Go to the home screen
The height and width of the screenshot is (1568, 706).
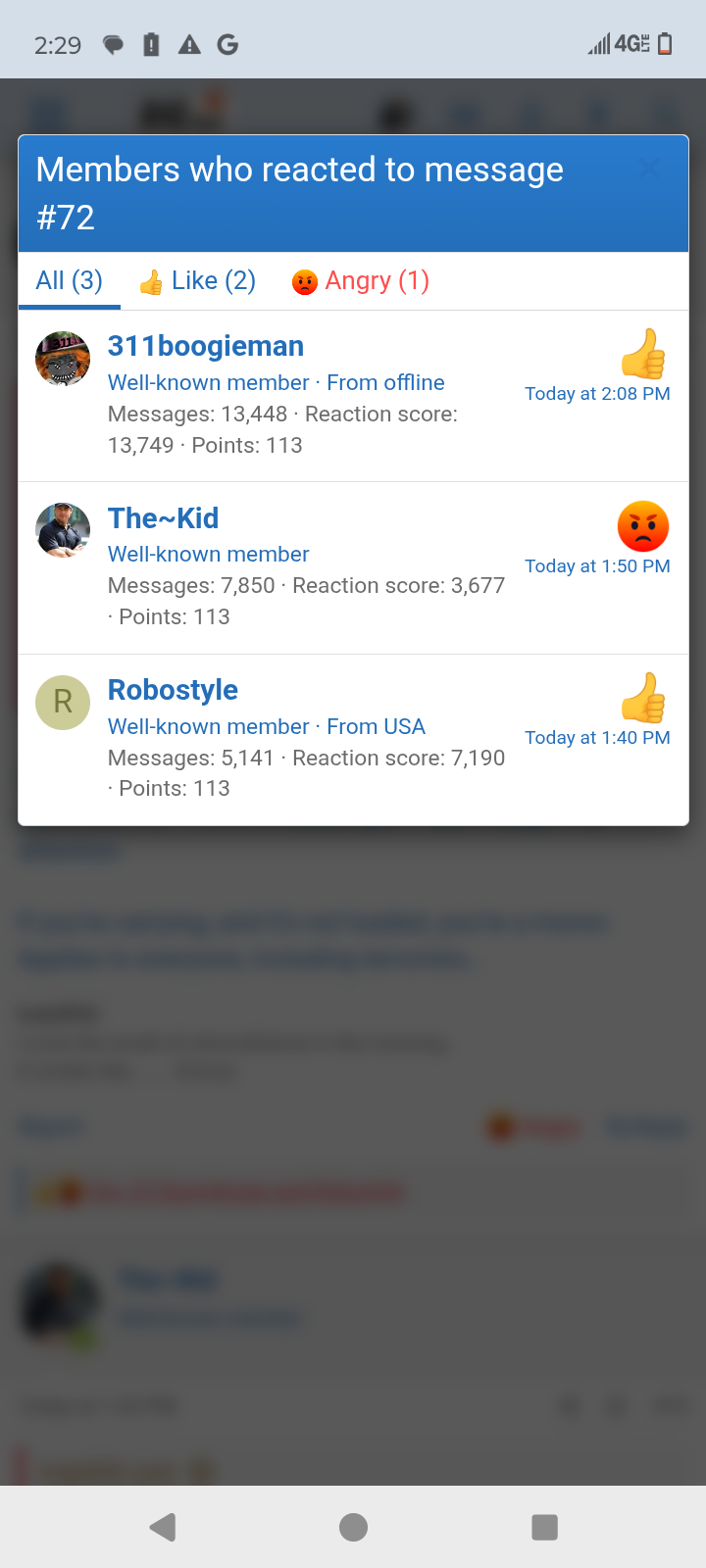click(x=353, y=1527)
